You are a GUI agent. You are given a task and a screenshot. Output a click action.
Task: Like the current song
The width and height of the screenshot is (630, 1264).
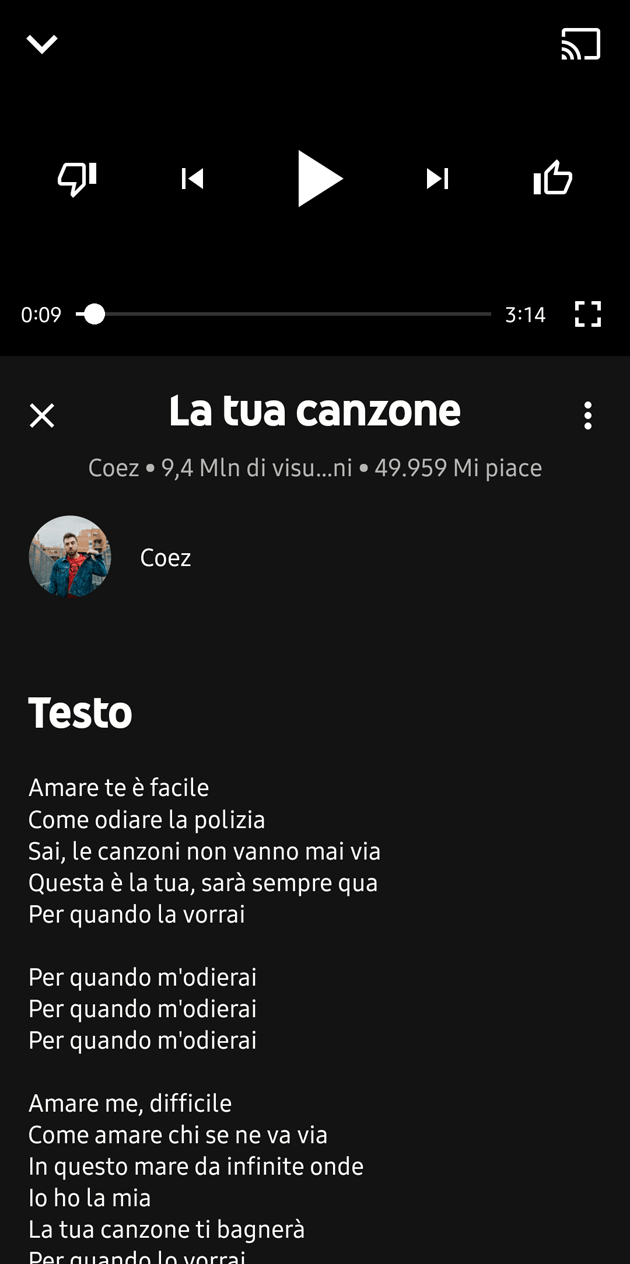pyautogui.click(x=552, y=179)
